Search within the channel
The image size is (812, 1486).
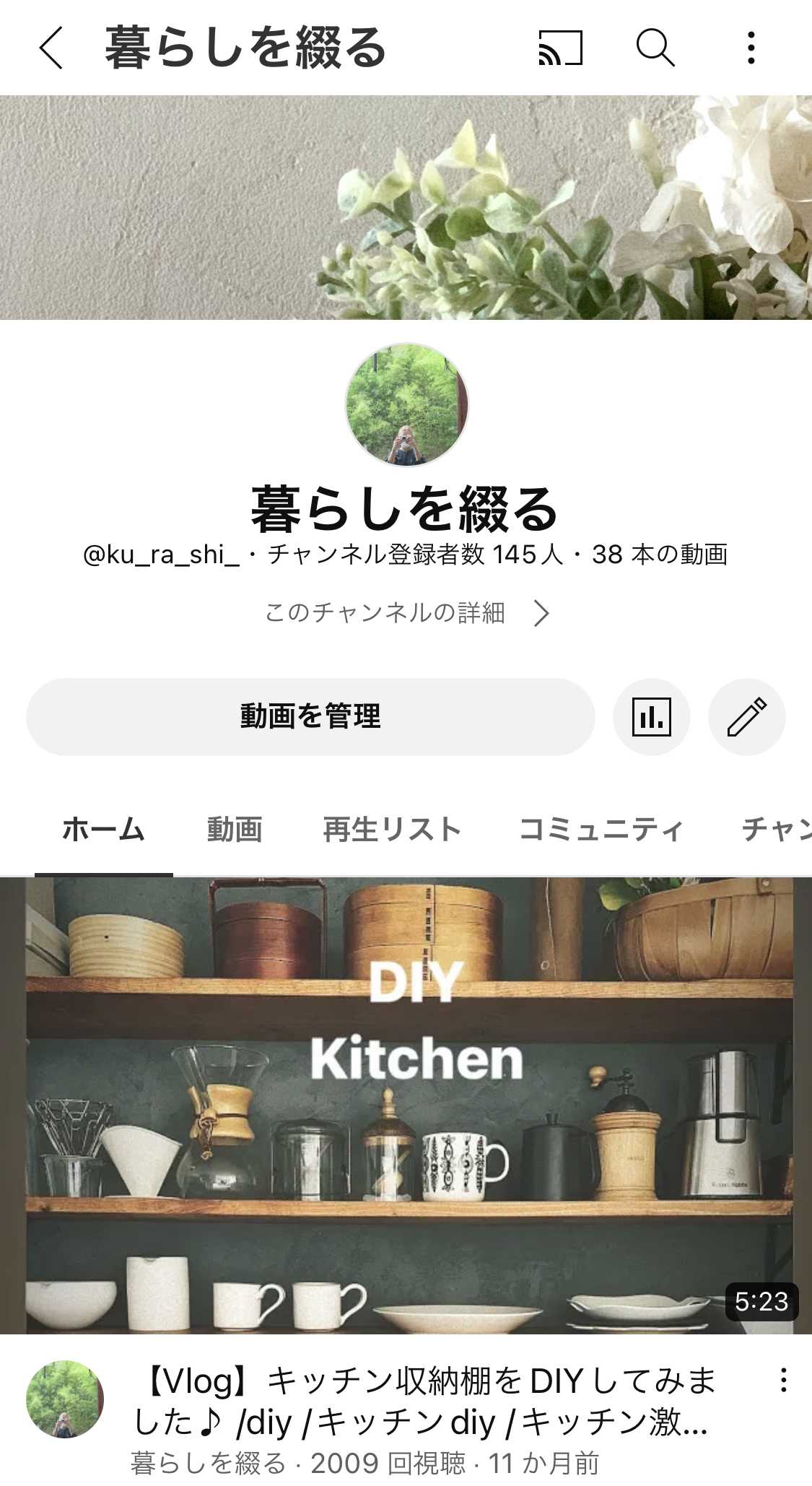pyautogui.click(x=655, y=48)
